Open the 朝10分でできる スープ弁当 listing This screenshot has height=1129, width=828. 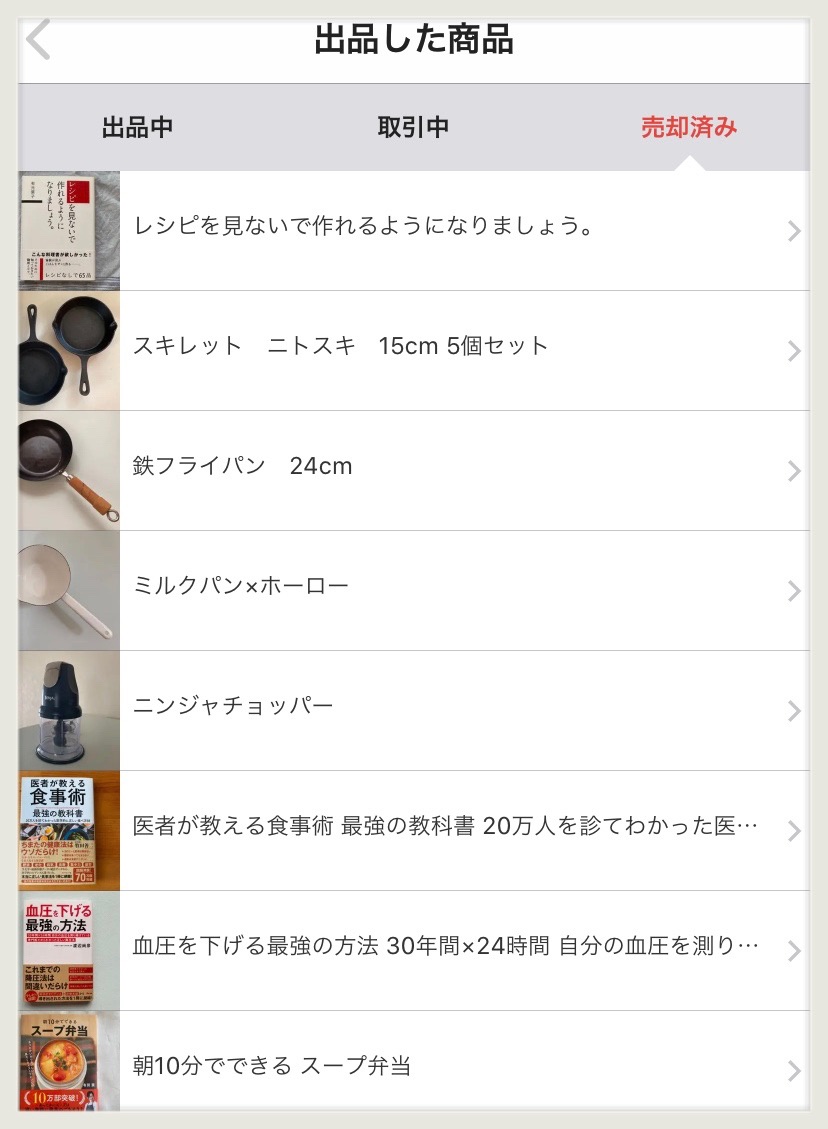point(414,1061)
